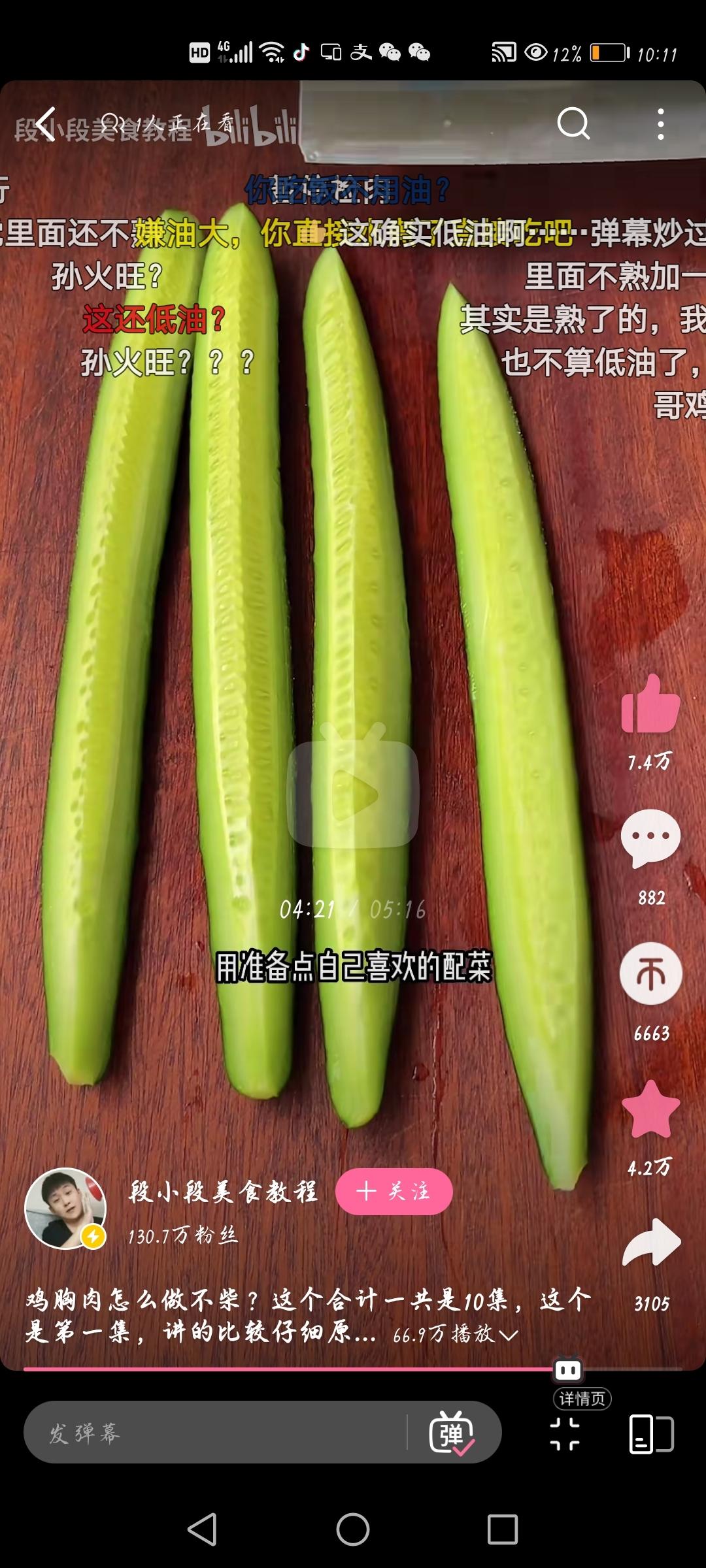Tap the 发弹幕 input field
Screen dimensions: 706x1568
point(216,1432)
